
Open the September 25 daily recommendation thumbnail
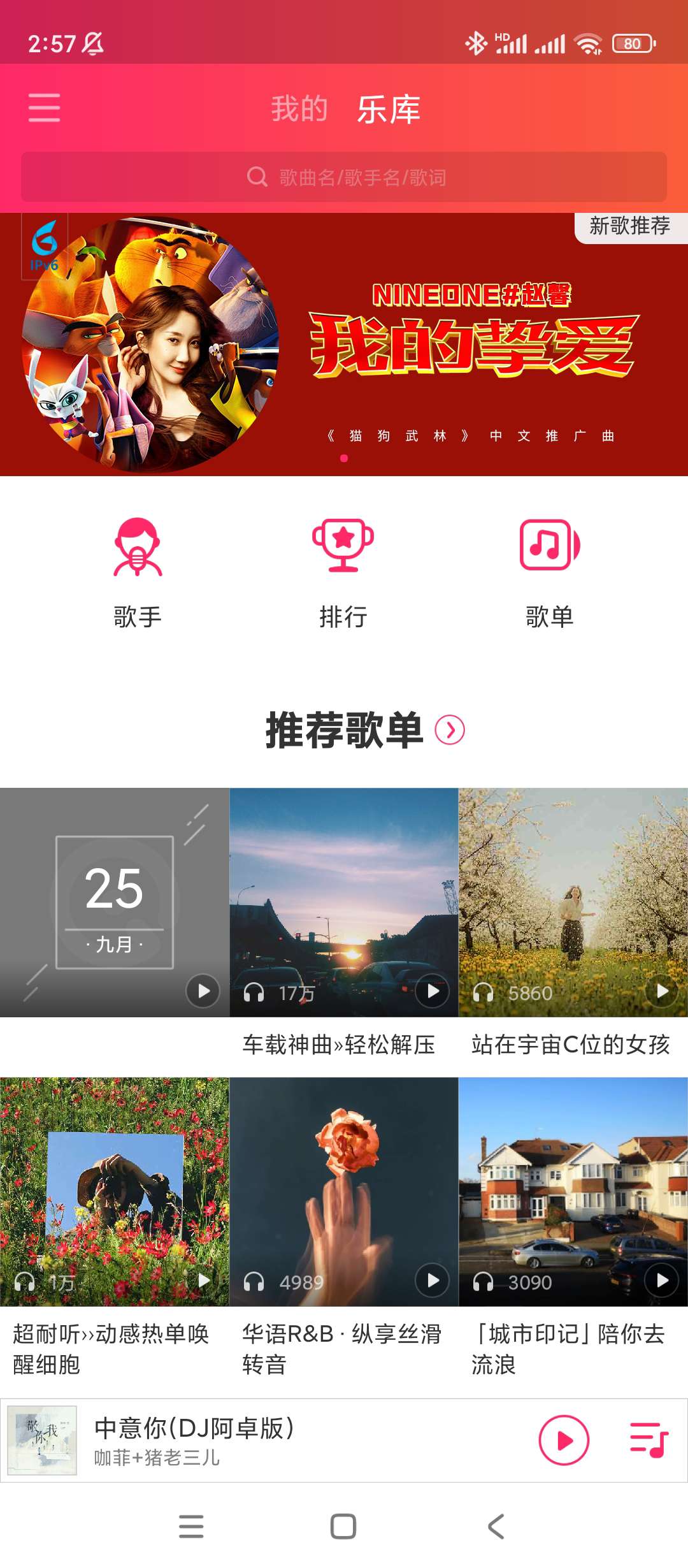[x=113, y=905]
